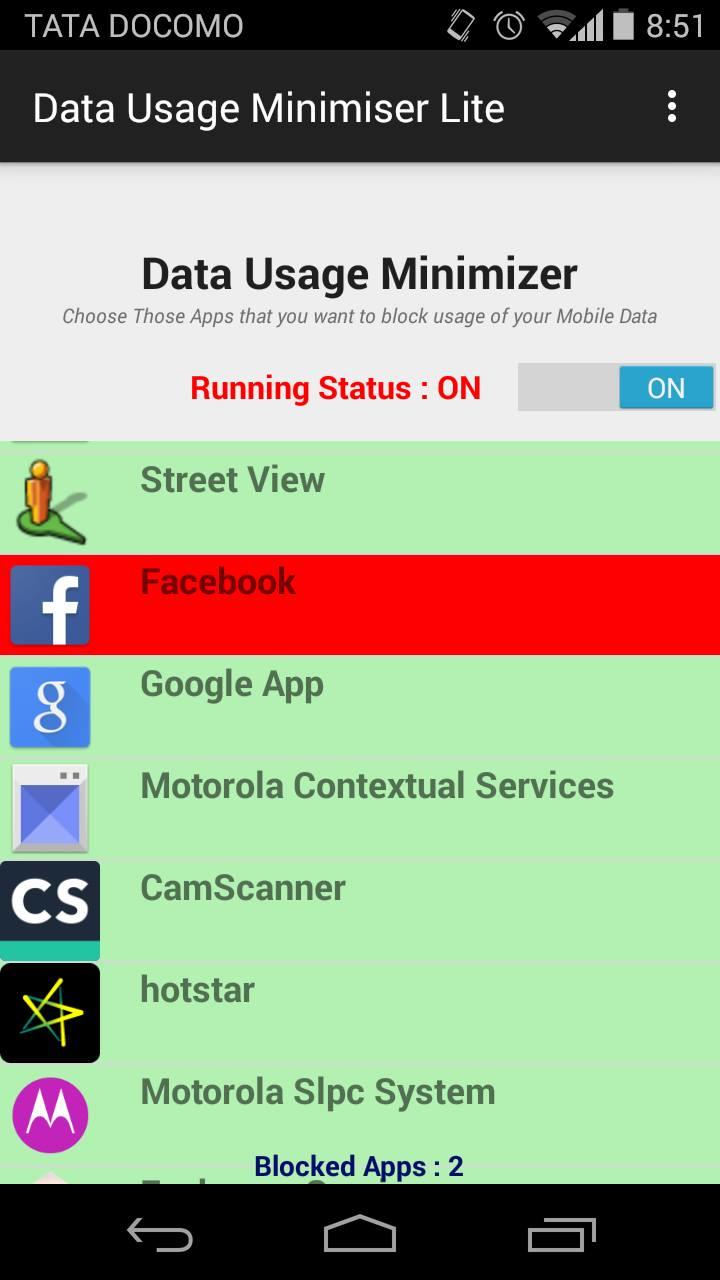Tap the TATA DOCOMO carrier label

click(x=135, y=25)
